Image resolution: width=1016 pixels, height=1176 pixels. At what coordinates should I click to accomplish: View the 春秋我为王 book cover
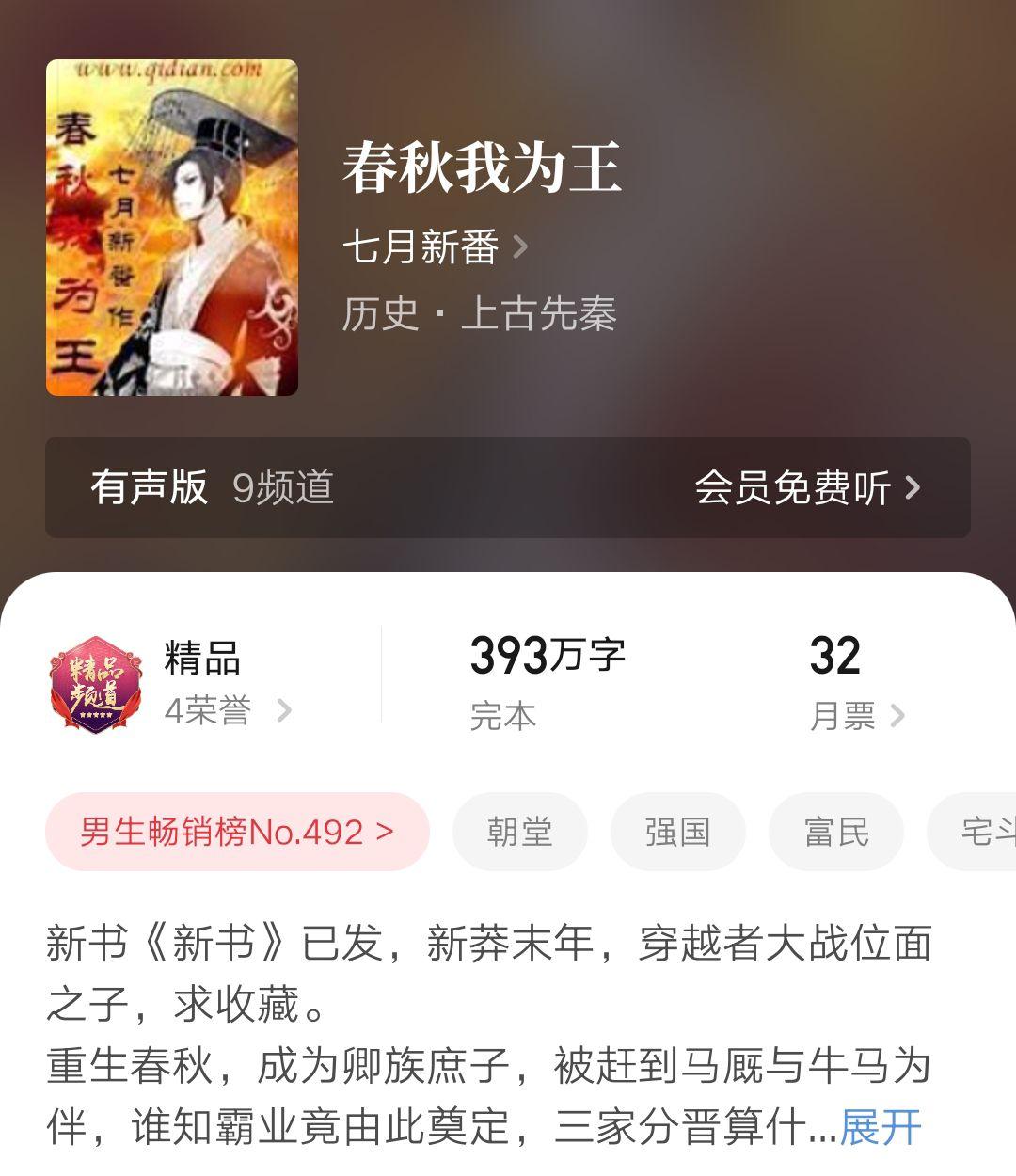pos(172,228)
